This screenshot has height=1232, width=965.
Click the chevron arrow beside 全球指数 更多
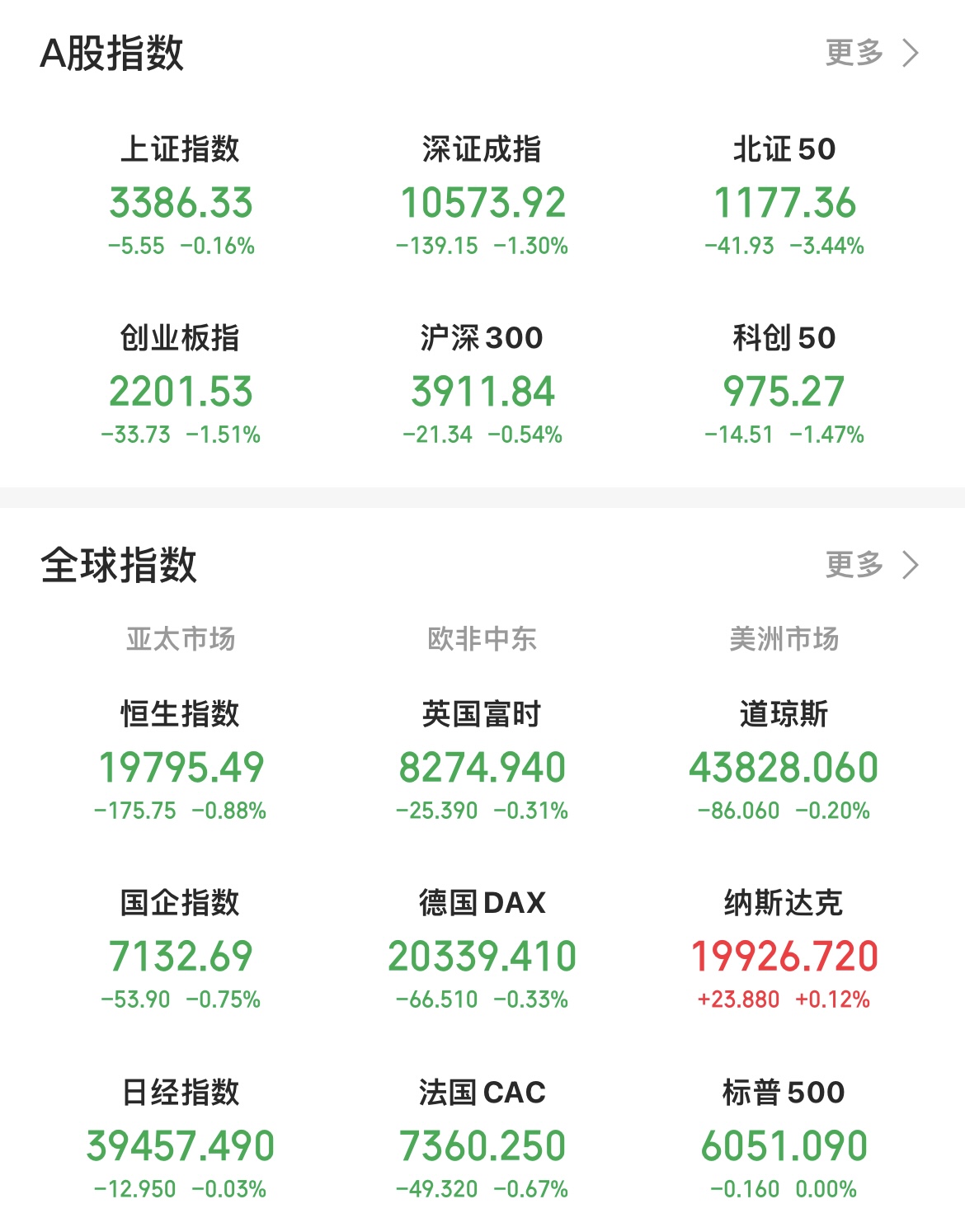pyautogui.click(x=912, y=567)
